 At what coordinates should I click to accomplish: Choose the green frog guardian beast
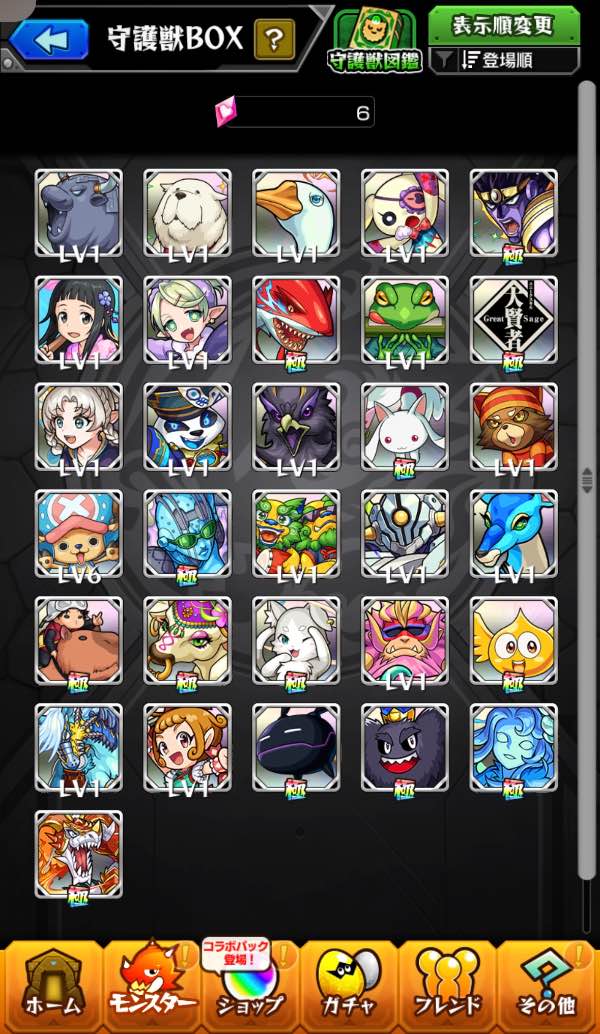pyautogui.click(x=405, y=320)
